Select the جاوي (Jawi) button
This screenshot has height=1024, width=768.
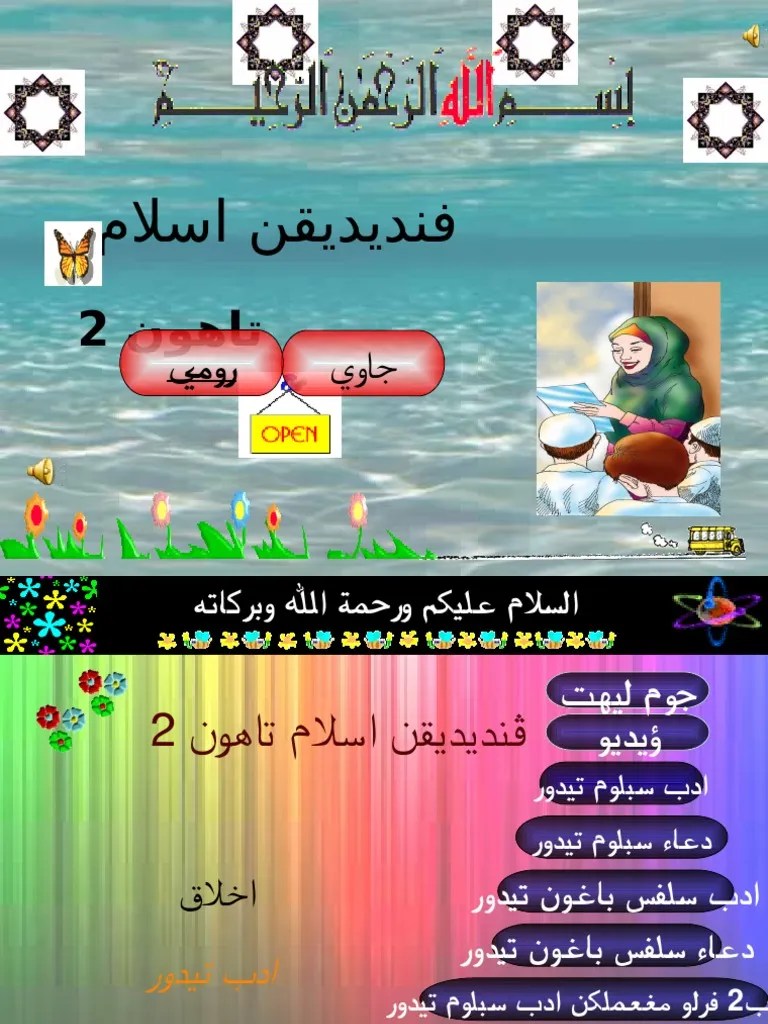[x=364, y=363]
